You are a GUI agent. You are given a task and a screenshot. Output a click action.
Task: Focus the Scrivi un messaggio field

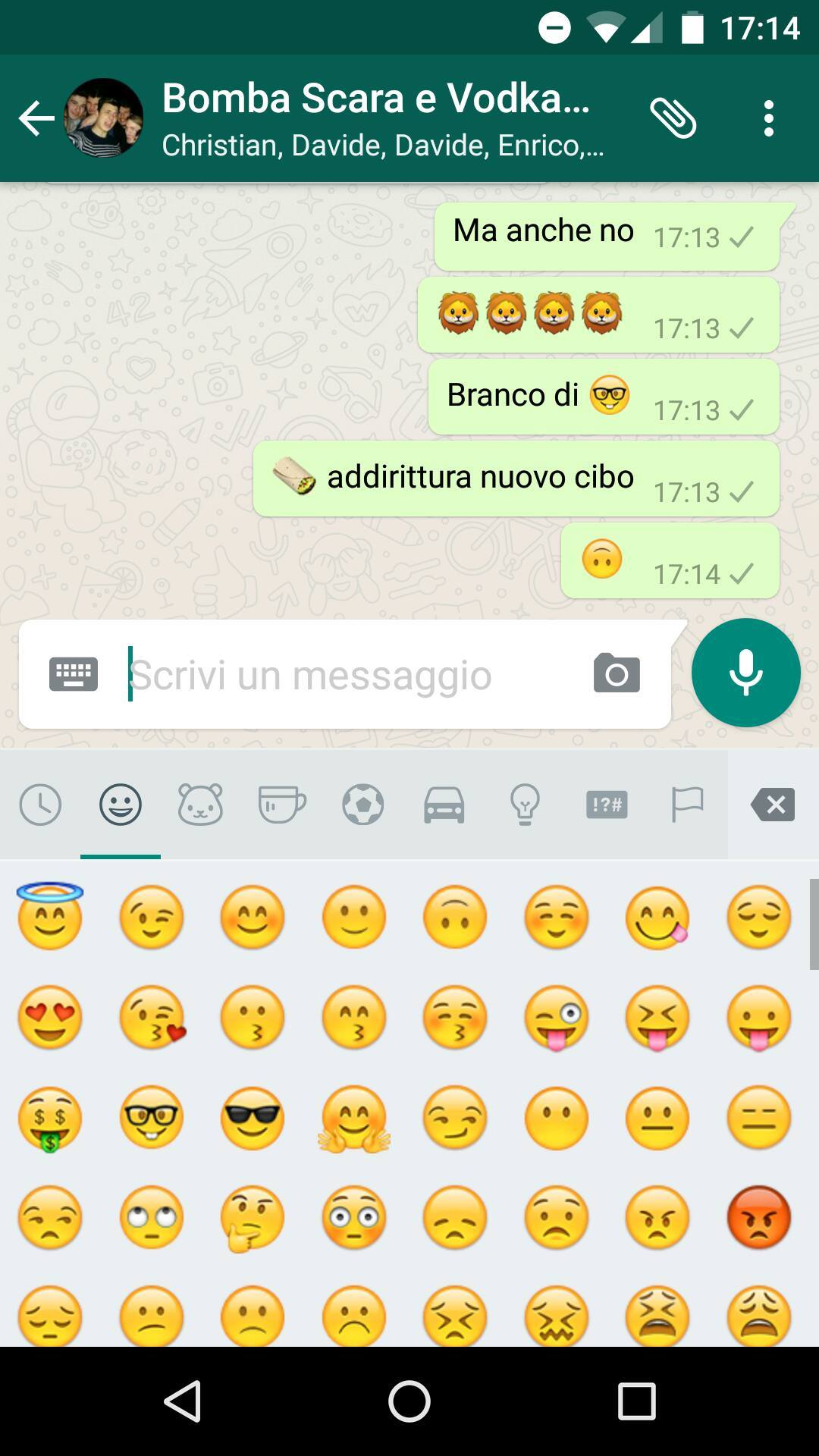pos(349,674)
